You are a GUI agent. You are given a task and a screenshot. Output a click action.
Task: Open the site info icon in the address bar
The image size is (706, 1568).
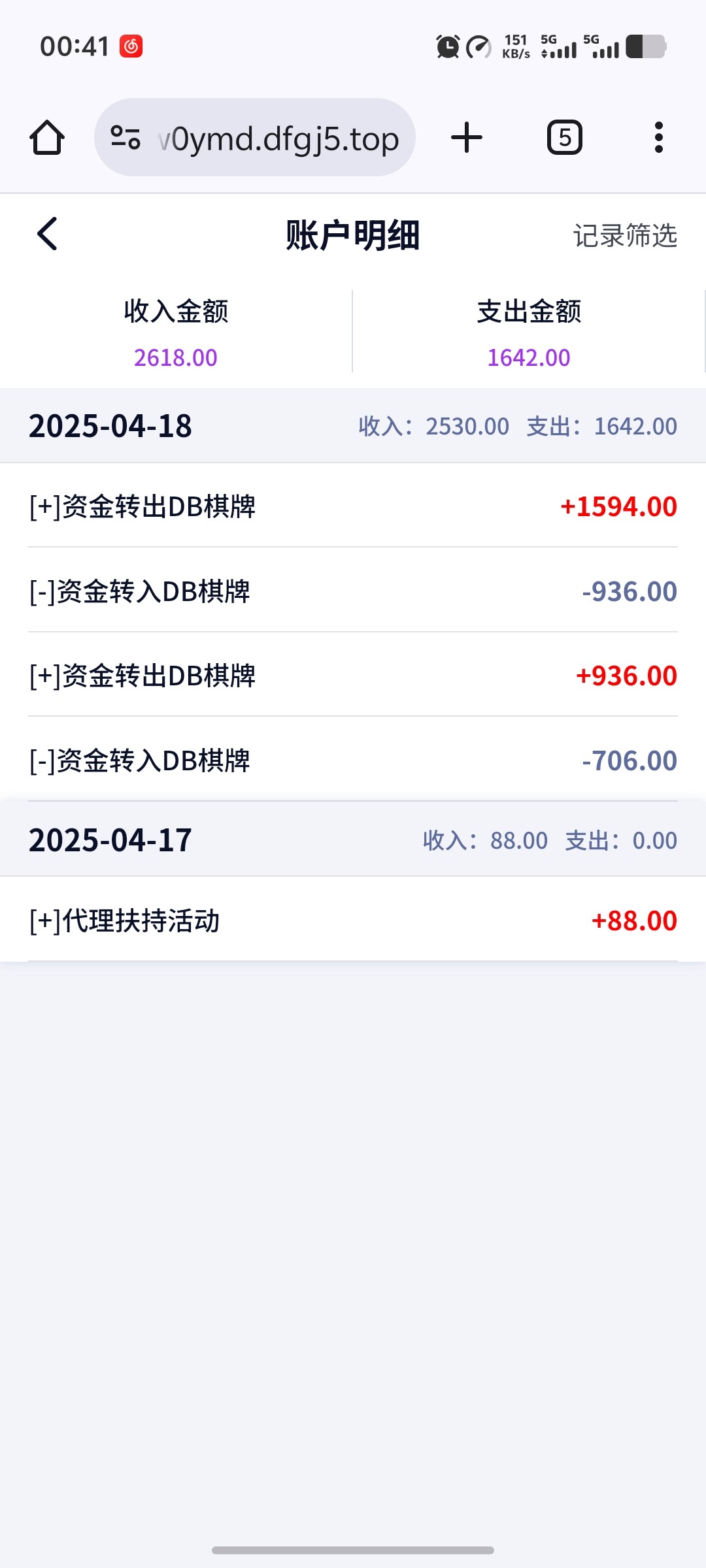click(126, 137)
